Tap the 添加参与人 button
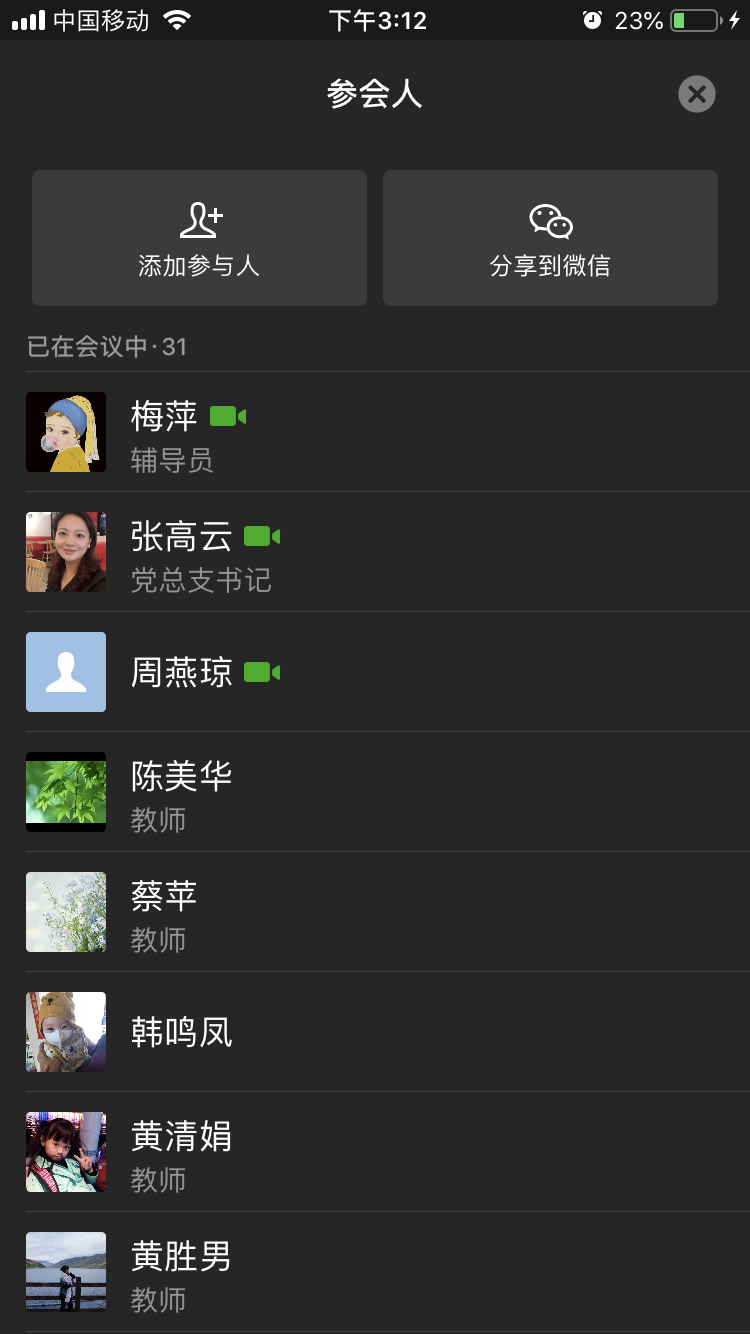 tap(199, 238)
